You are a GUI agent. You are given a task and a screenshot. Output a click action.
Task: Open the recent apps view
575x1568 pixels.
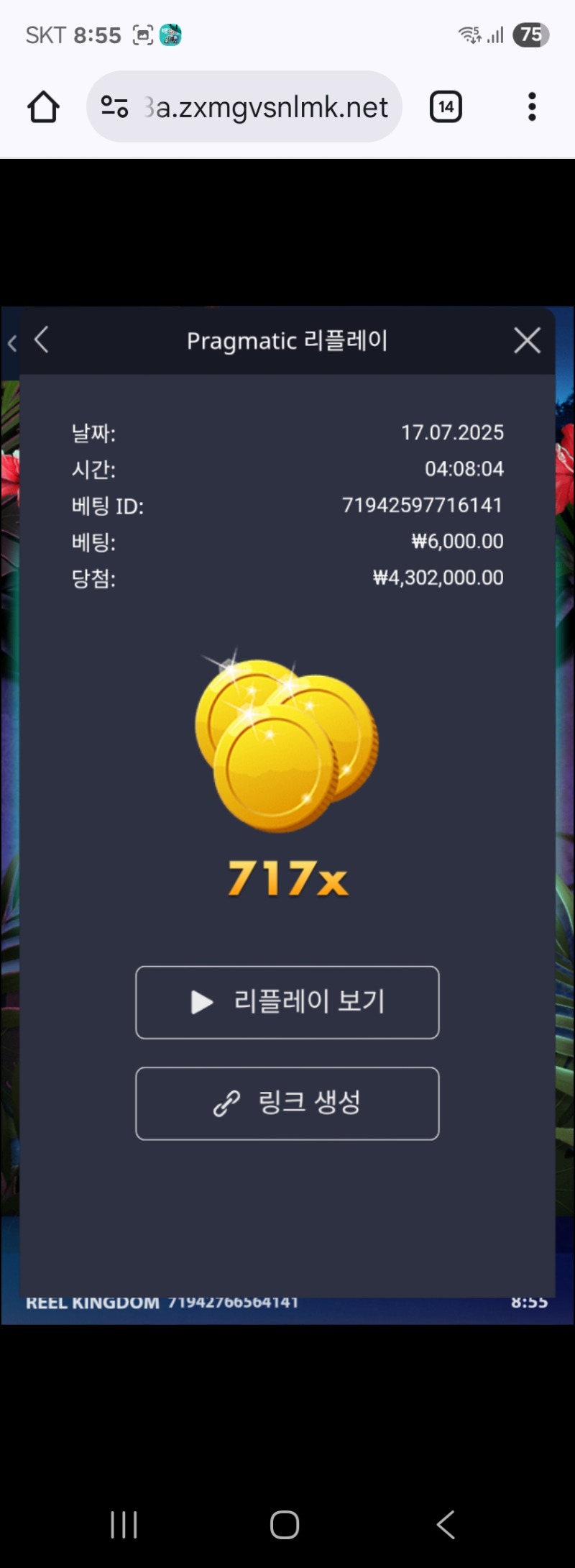pyautogui.click(x=124, y=1523)
